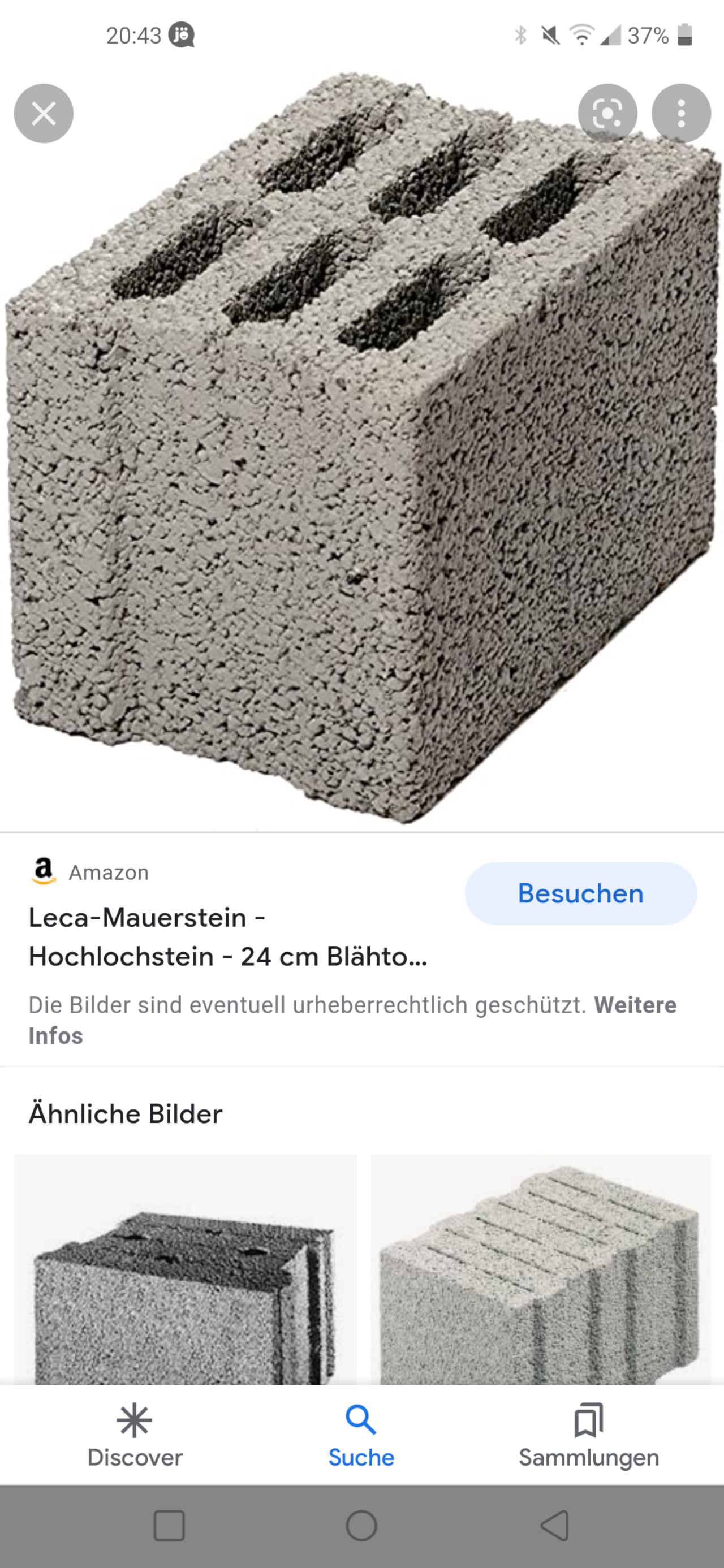Switch to the Discover tab

[x=135, y=1436]
